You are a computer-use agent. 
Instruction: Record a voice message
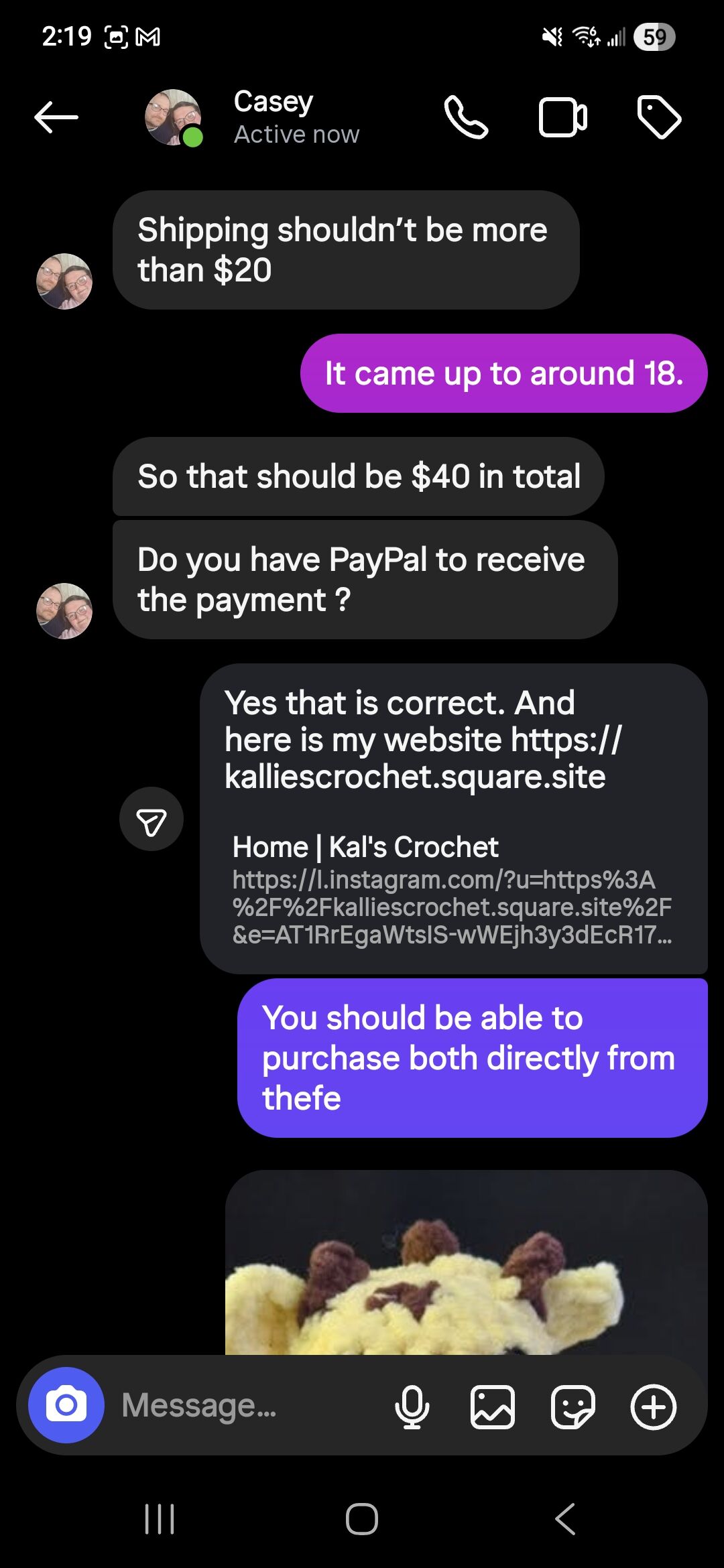pyautogui.click(x=412, y=1407)
